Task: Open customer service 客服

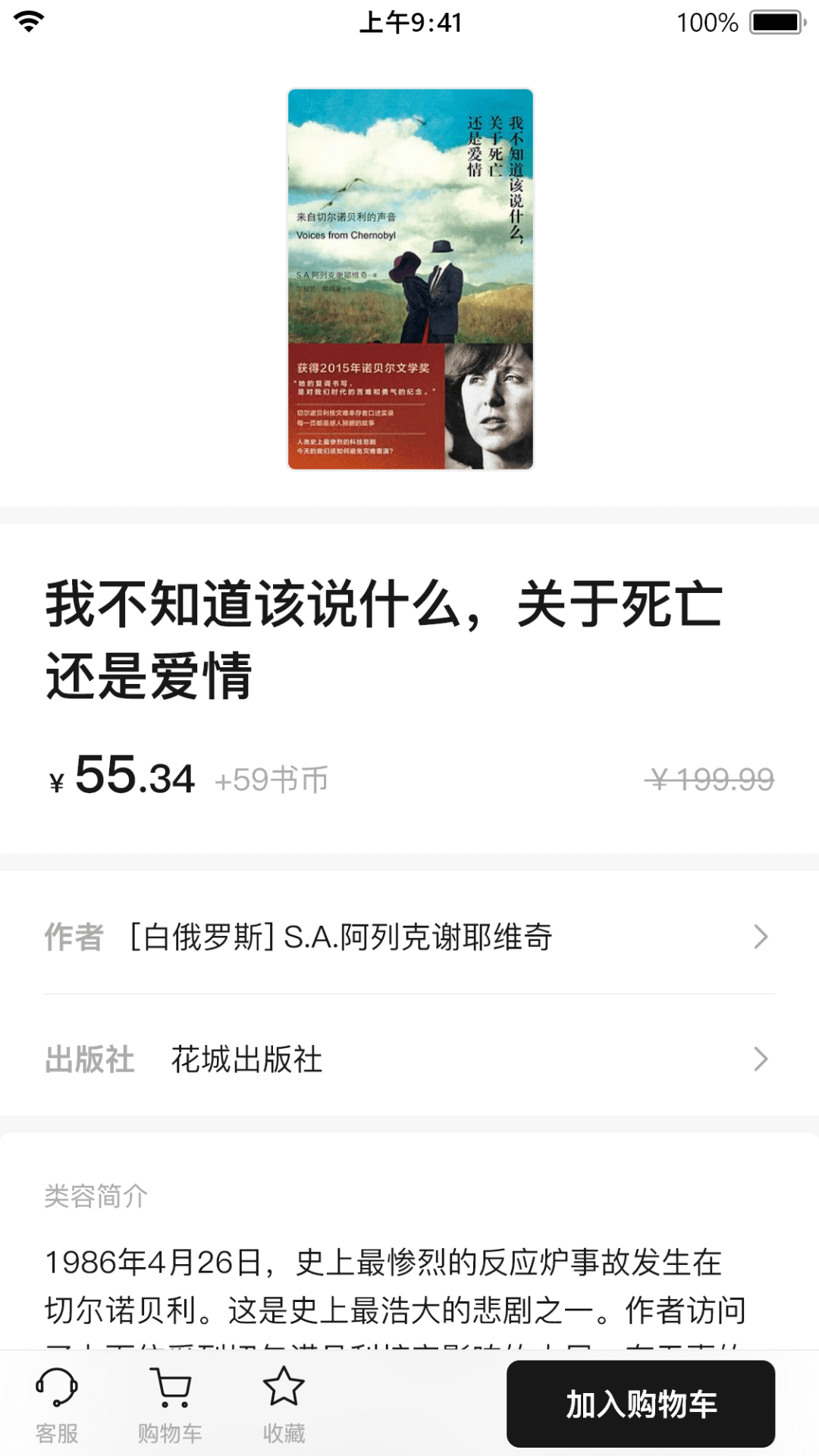Action: click(x=57, y=1404)
